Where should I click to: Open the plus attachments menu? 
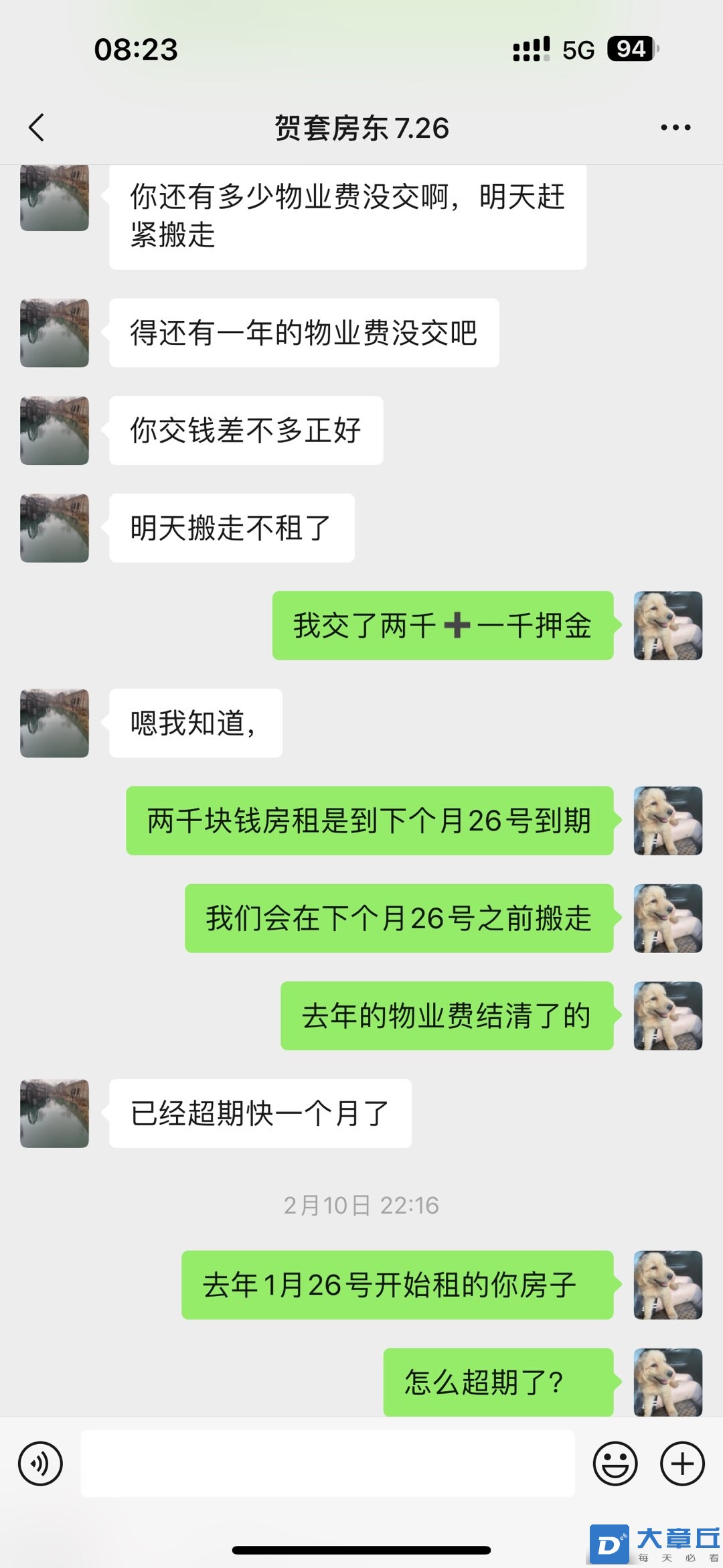(x=682, y=1464)
